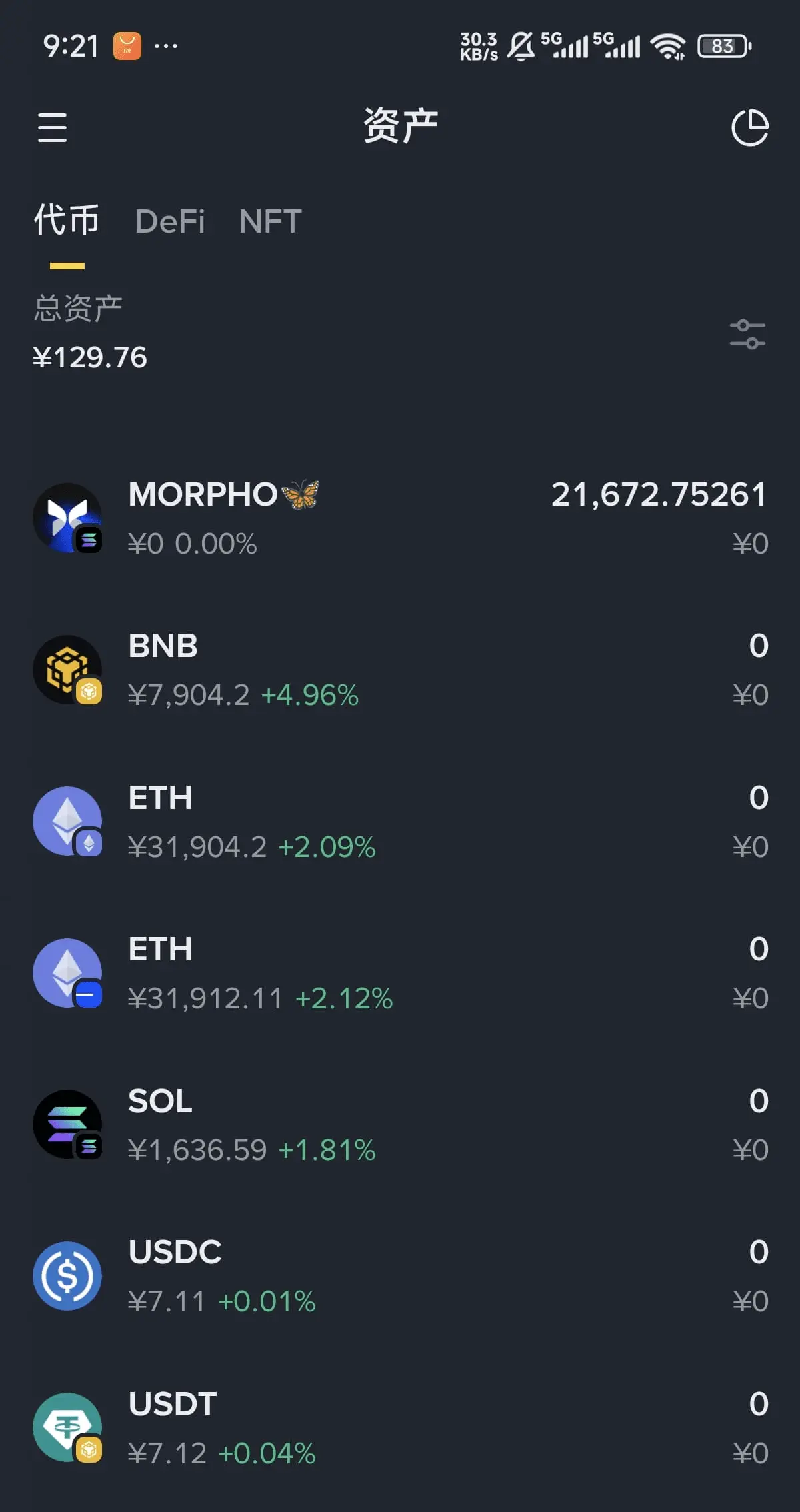Open the ETH row priced ¥31,912.11
The width and height of the screenshot is (800, 1512).
point(400,973)
